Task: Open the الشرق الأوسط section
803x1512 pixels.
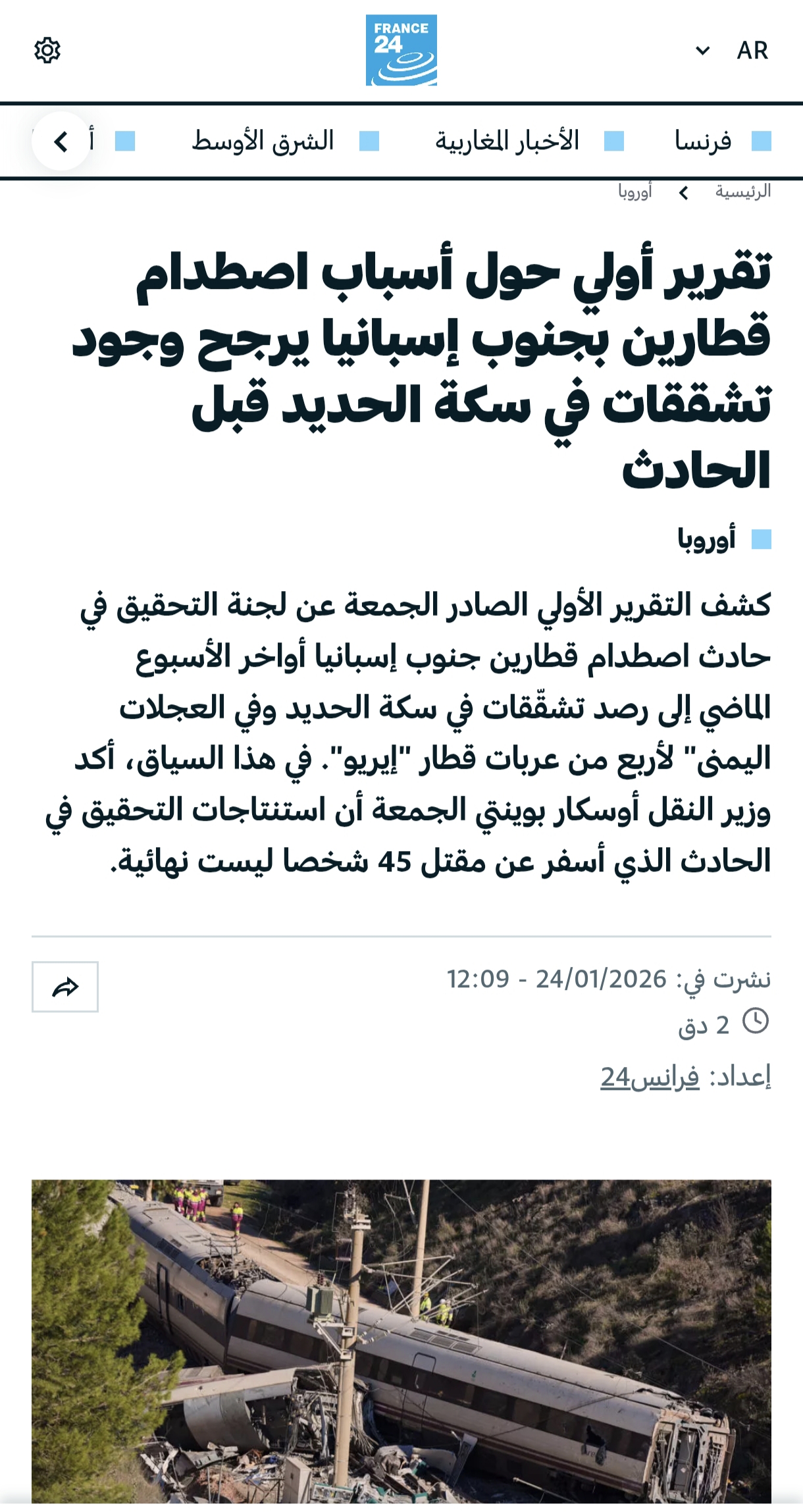Action: (263, 141)
